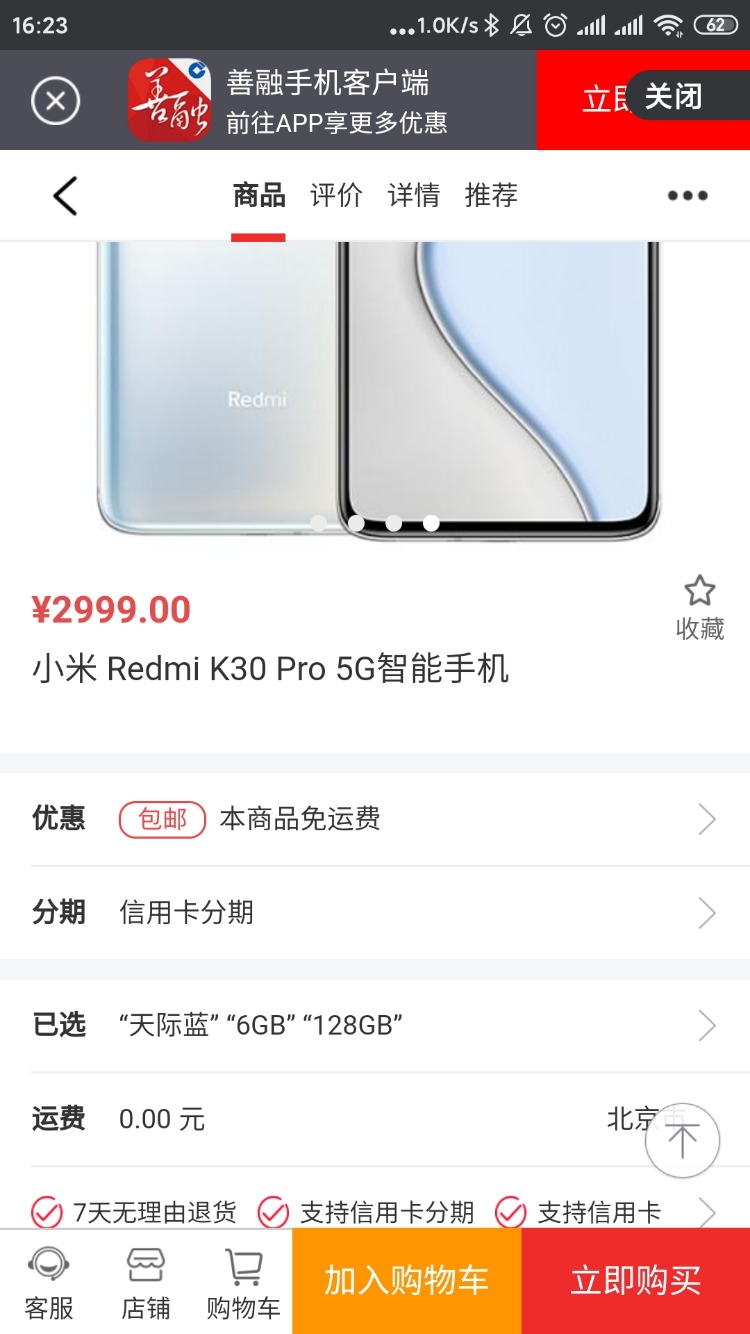Open 分期 credit card installment options
This screenshot has width=750, height=1334.
click(375, 912)
